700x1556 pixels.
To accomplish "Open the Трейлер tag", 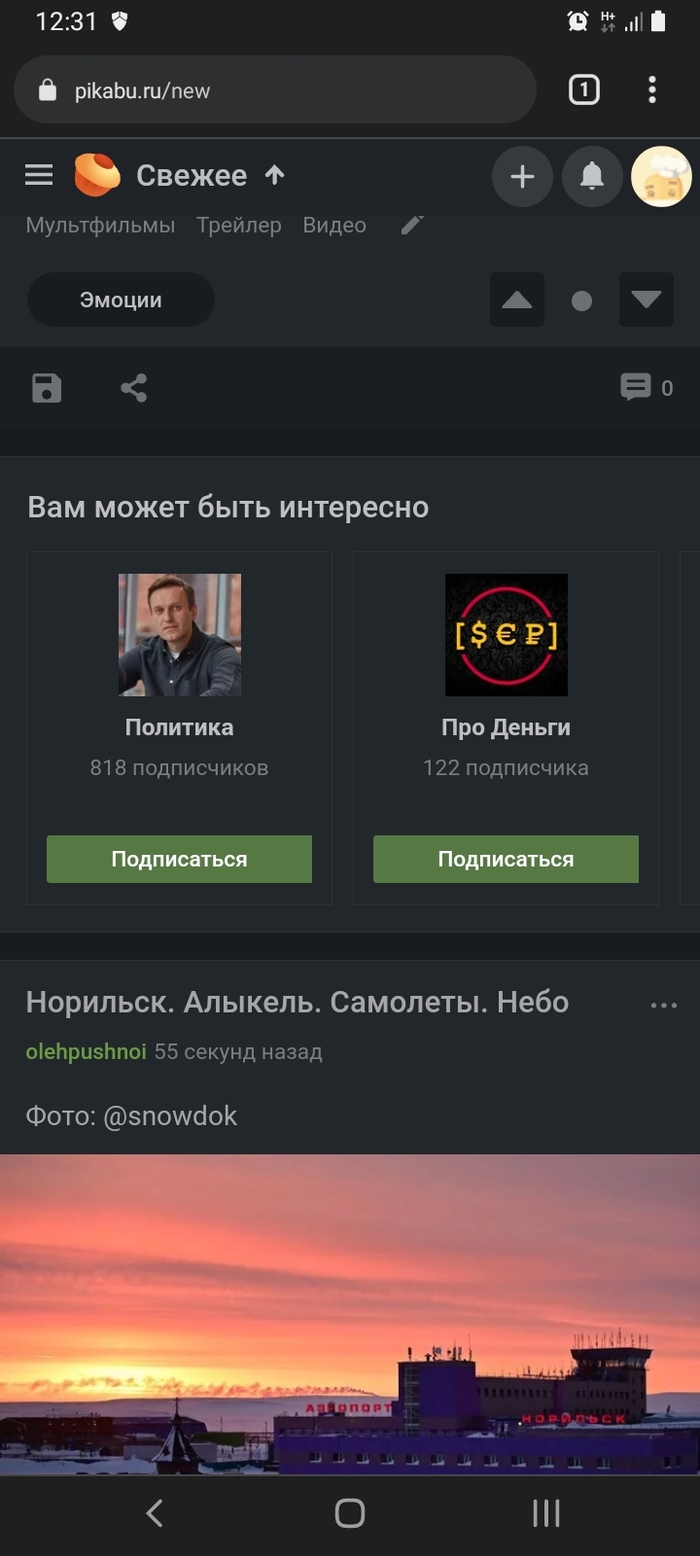I will point(239,225).
